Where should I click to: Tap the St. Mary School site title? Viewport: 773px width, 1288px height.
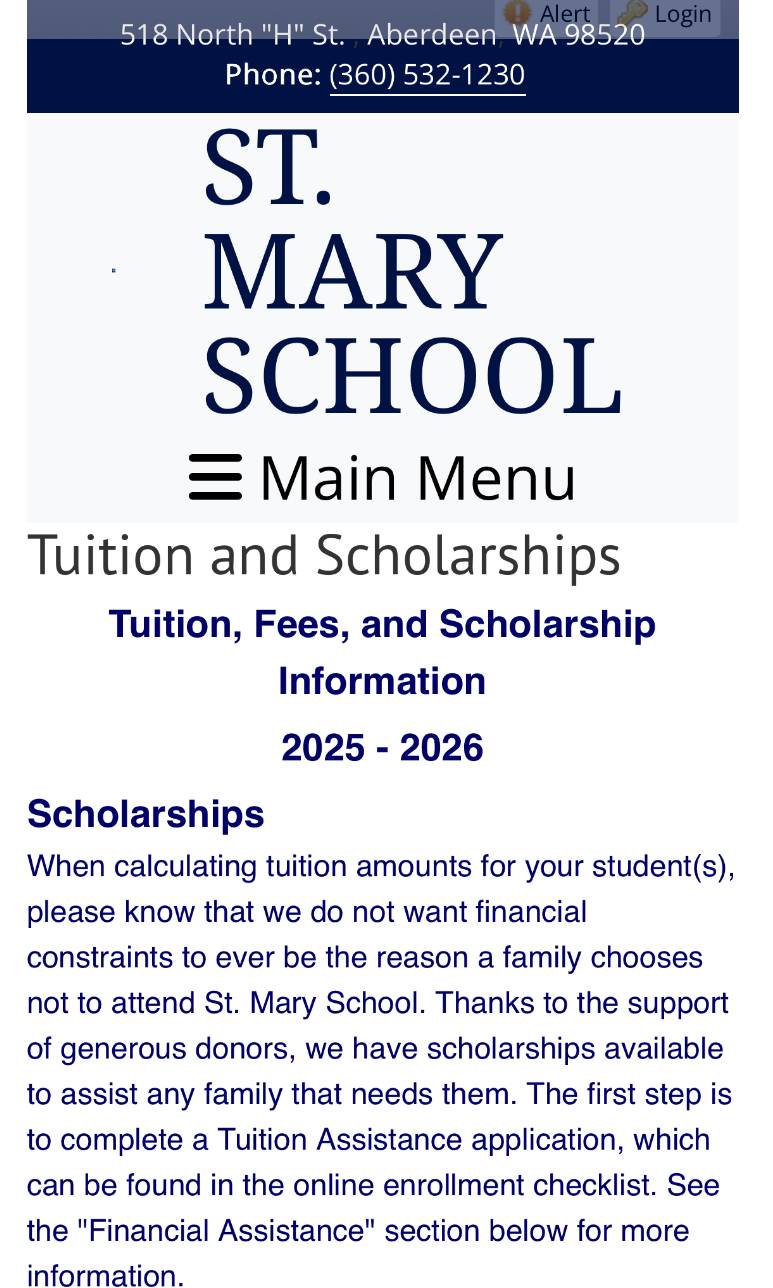412,270
